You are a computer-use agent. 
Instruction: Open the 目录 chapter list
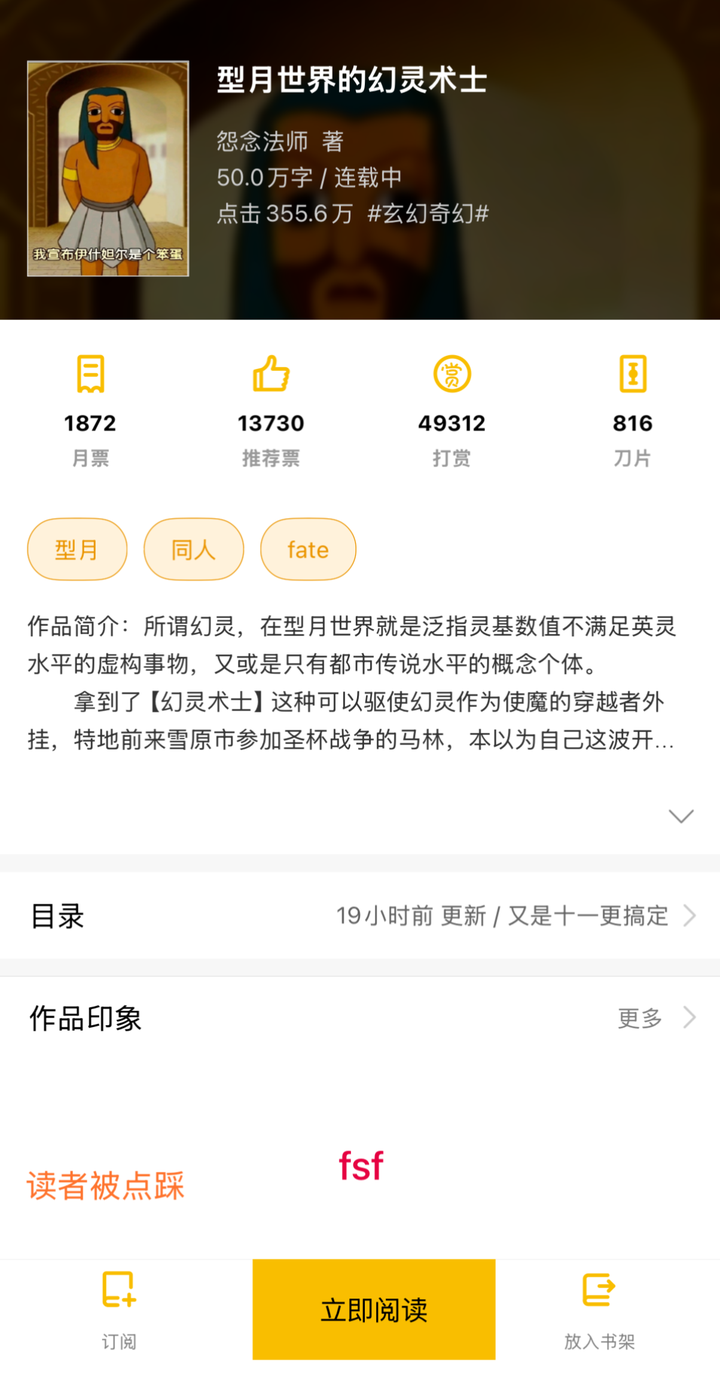pyautogui.click(x=360, y=915)
